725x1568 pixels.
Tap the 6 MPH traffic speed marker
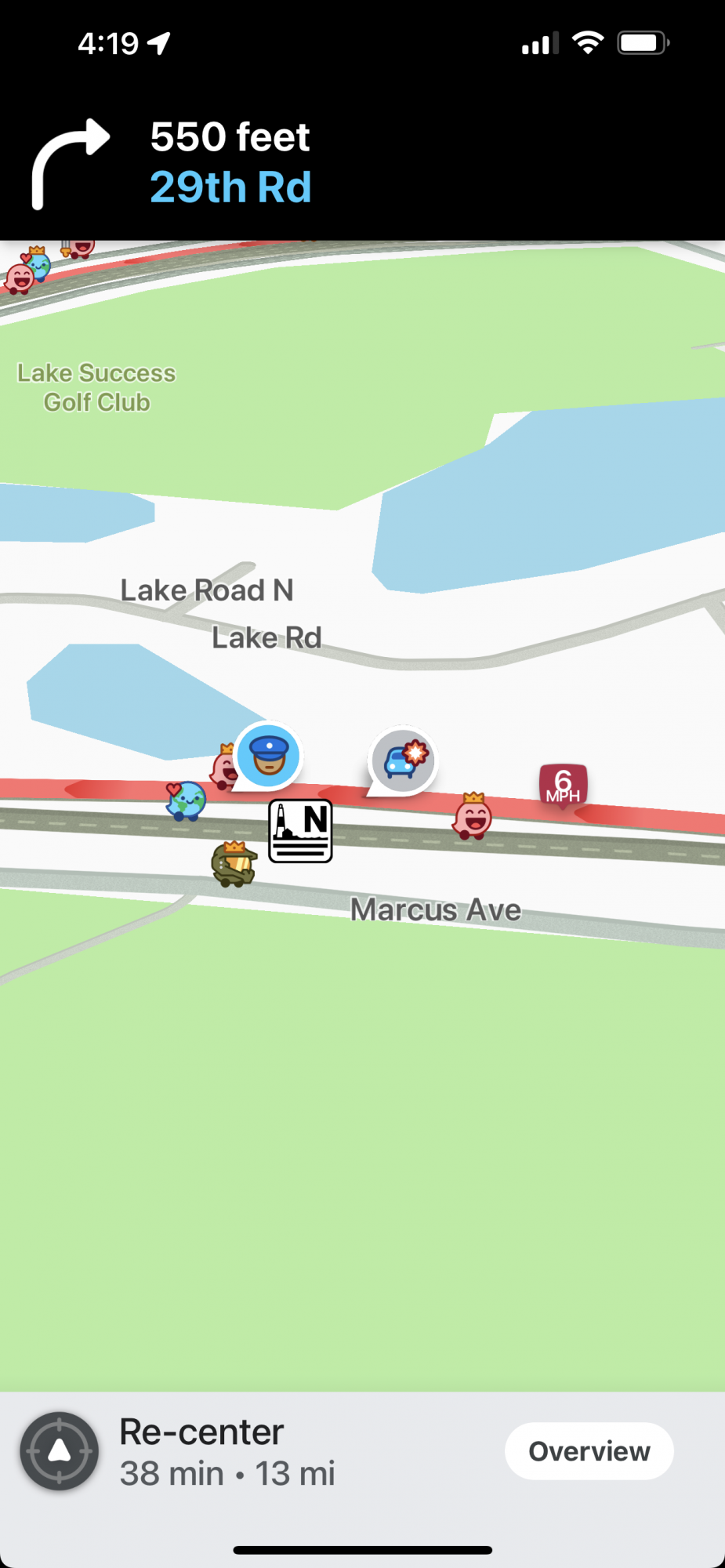[563, 785]
